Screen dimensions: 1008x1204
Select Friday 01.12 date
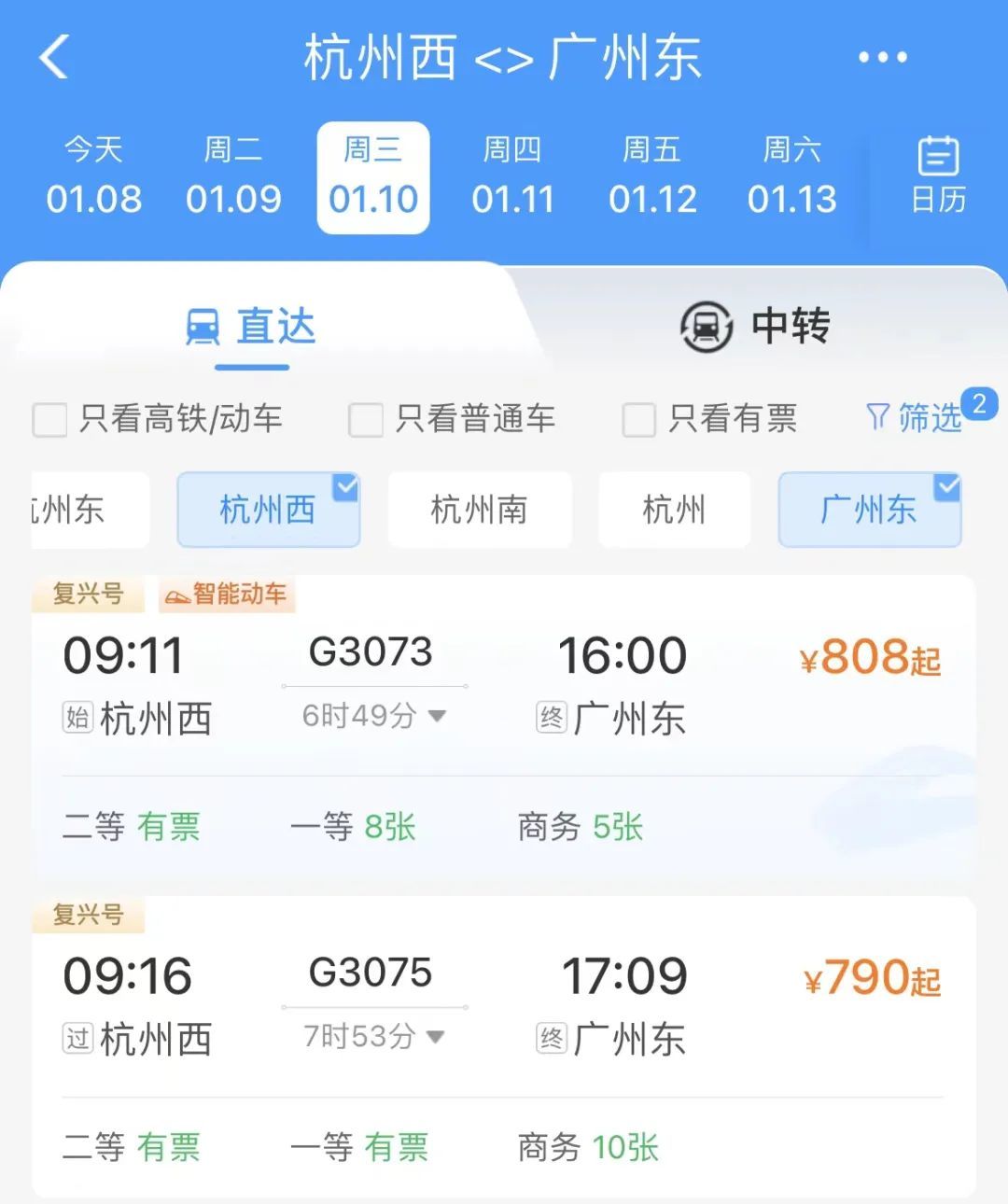(x=652, y=177)
